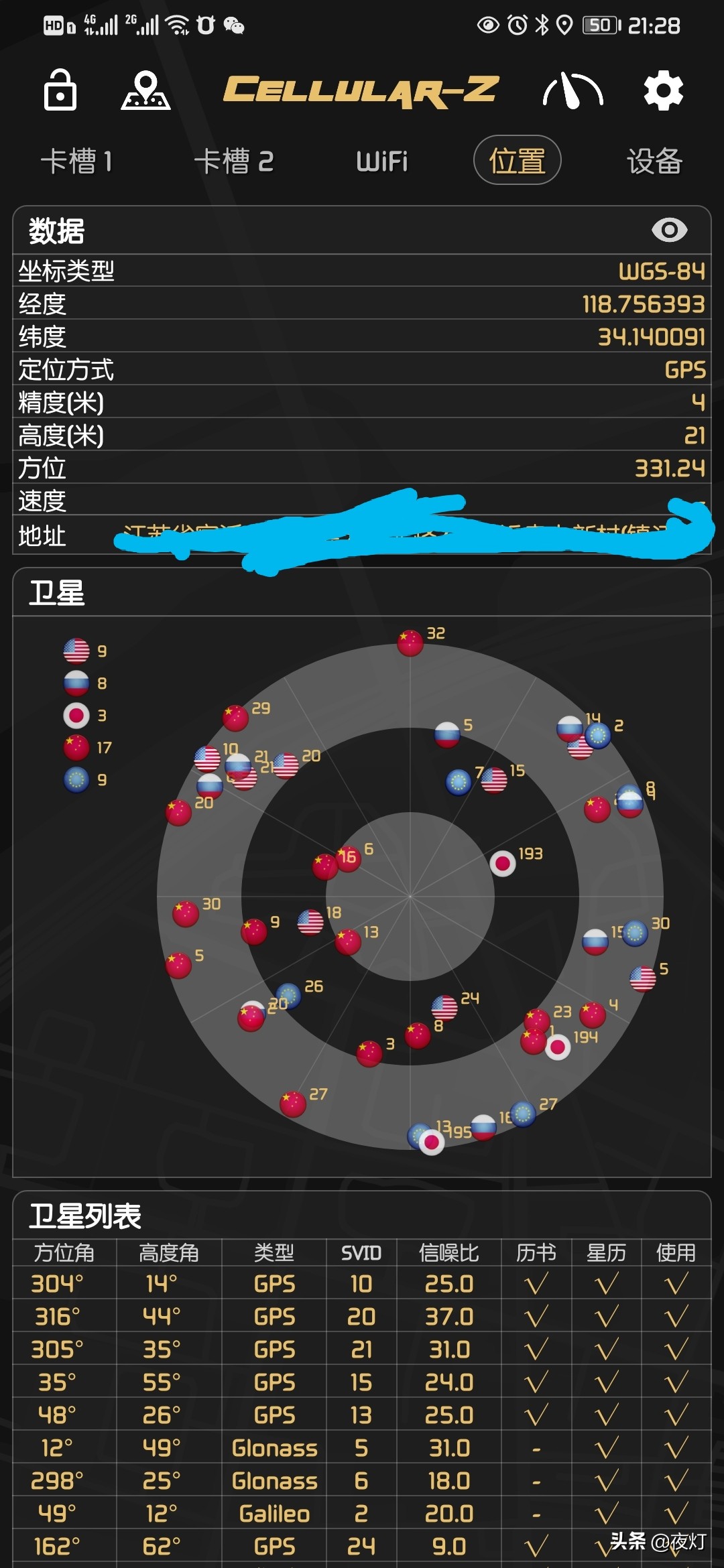Switch to the 卡槽 2 tab
The width and height of the screenshot is (724, 1568).
coord(234,161)
